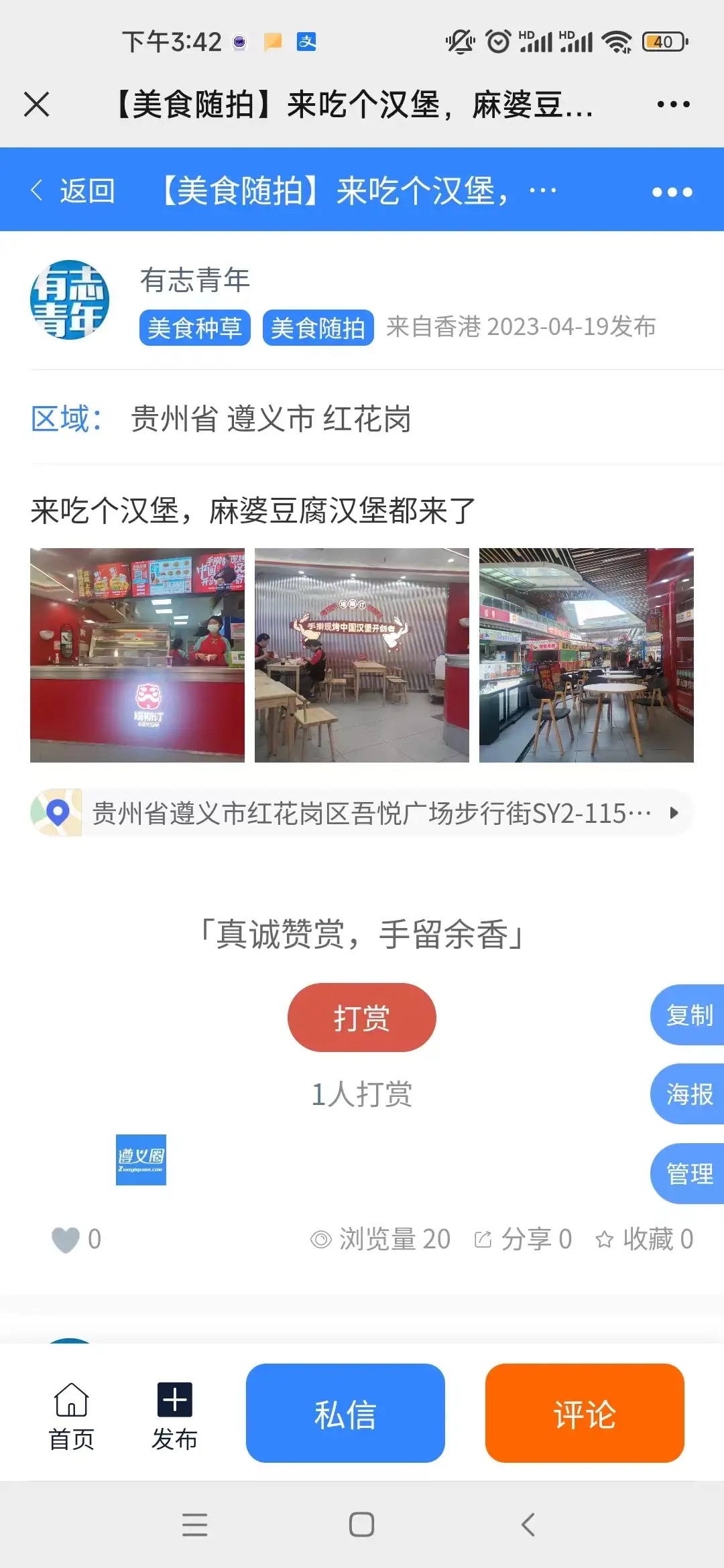Screen dimensions: 724x1568
Task: Tap the 复制 floating button
Action: [x=688, y=1015]
